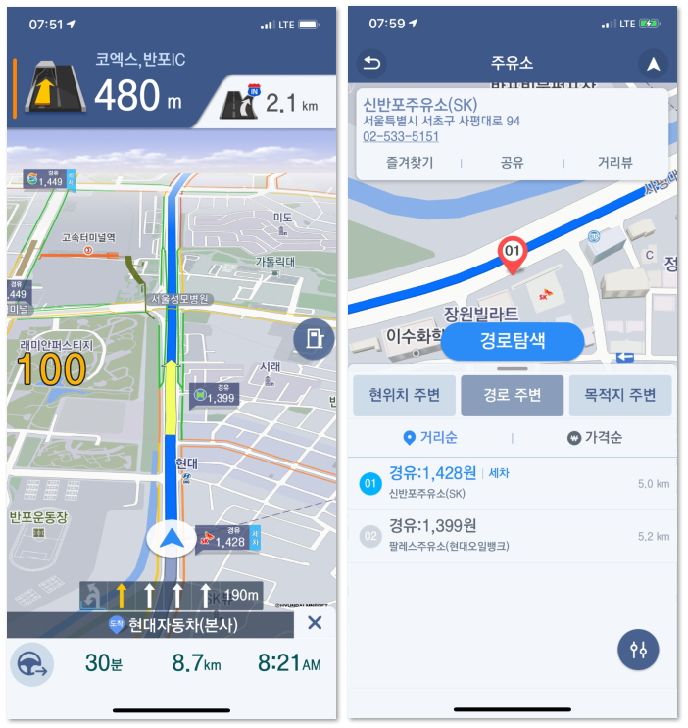The height and width of the screenshot is (728, 688).
Task: Sort stations by 가격순
Action: tap(595, 438)
